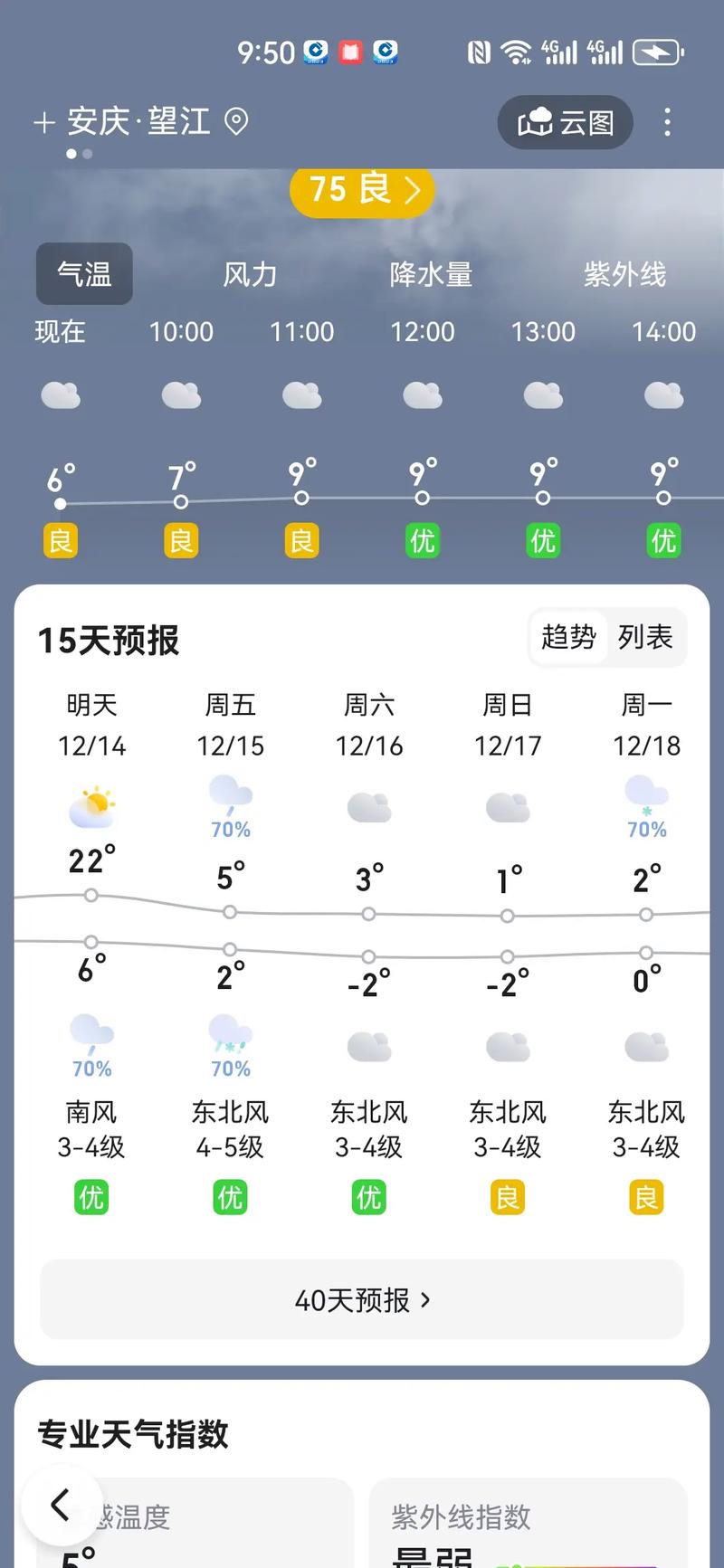Switch forecast view to 列表
This screenshot has height=1568, width=724.
point(645,637)
